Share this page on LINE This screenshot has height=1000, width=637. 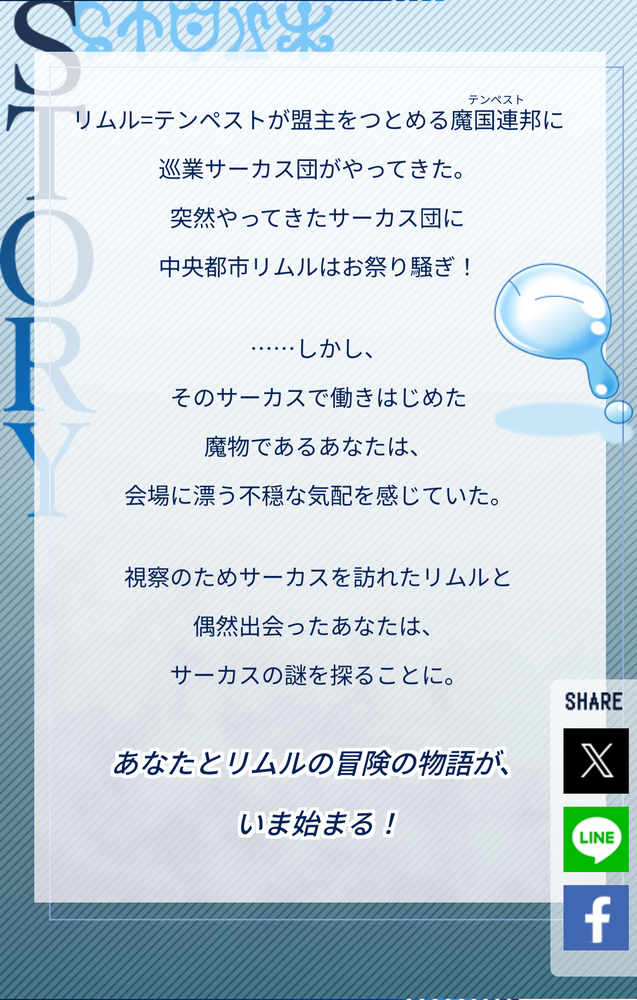596,839
